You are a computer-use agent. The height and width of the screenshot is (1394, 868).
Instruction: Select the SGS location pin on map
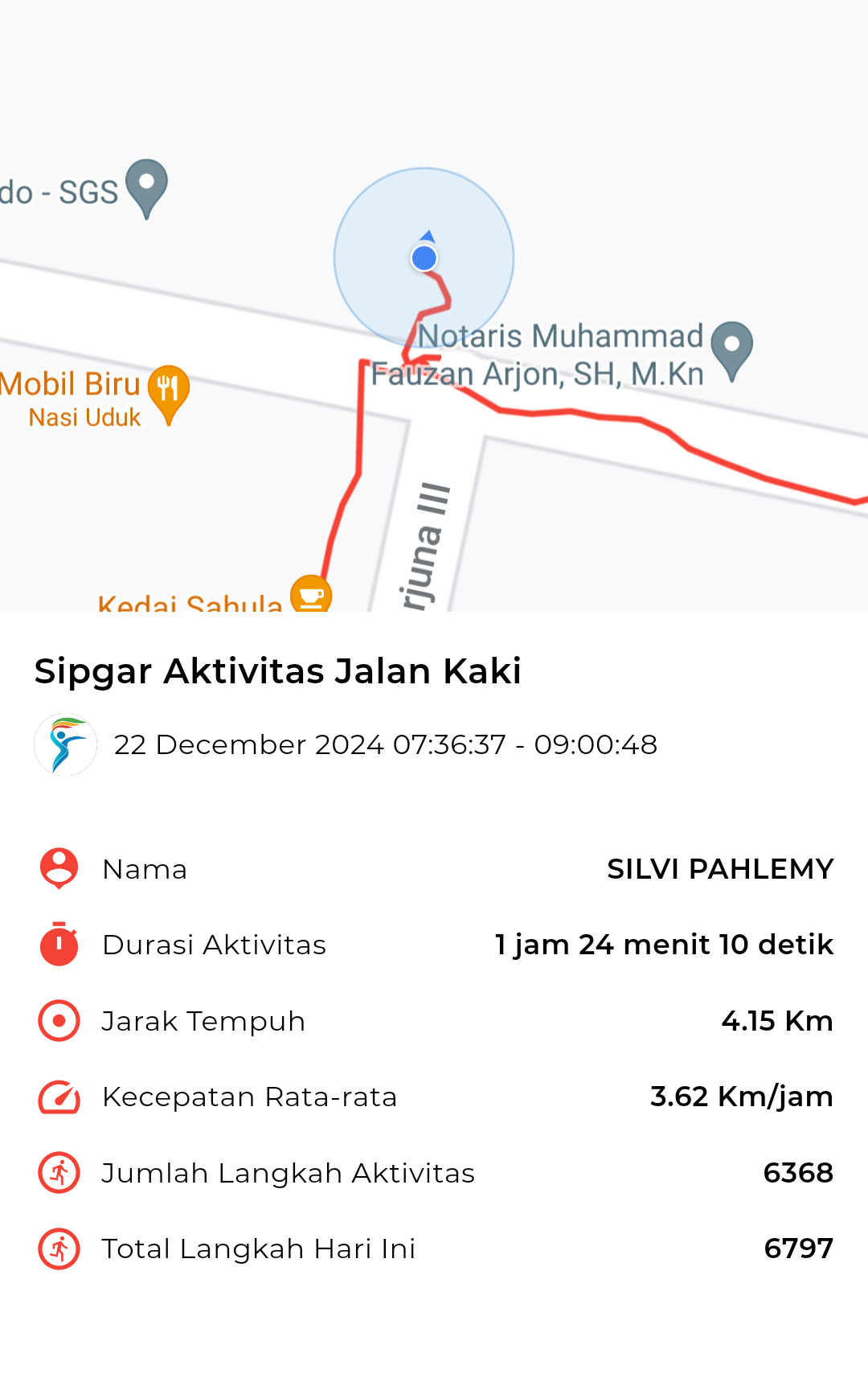pyautogui.click(x=146, y=188)
